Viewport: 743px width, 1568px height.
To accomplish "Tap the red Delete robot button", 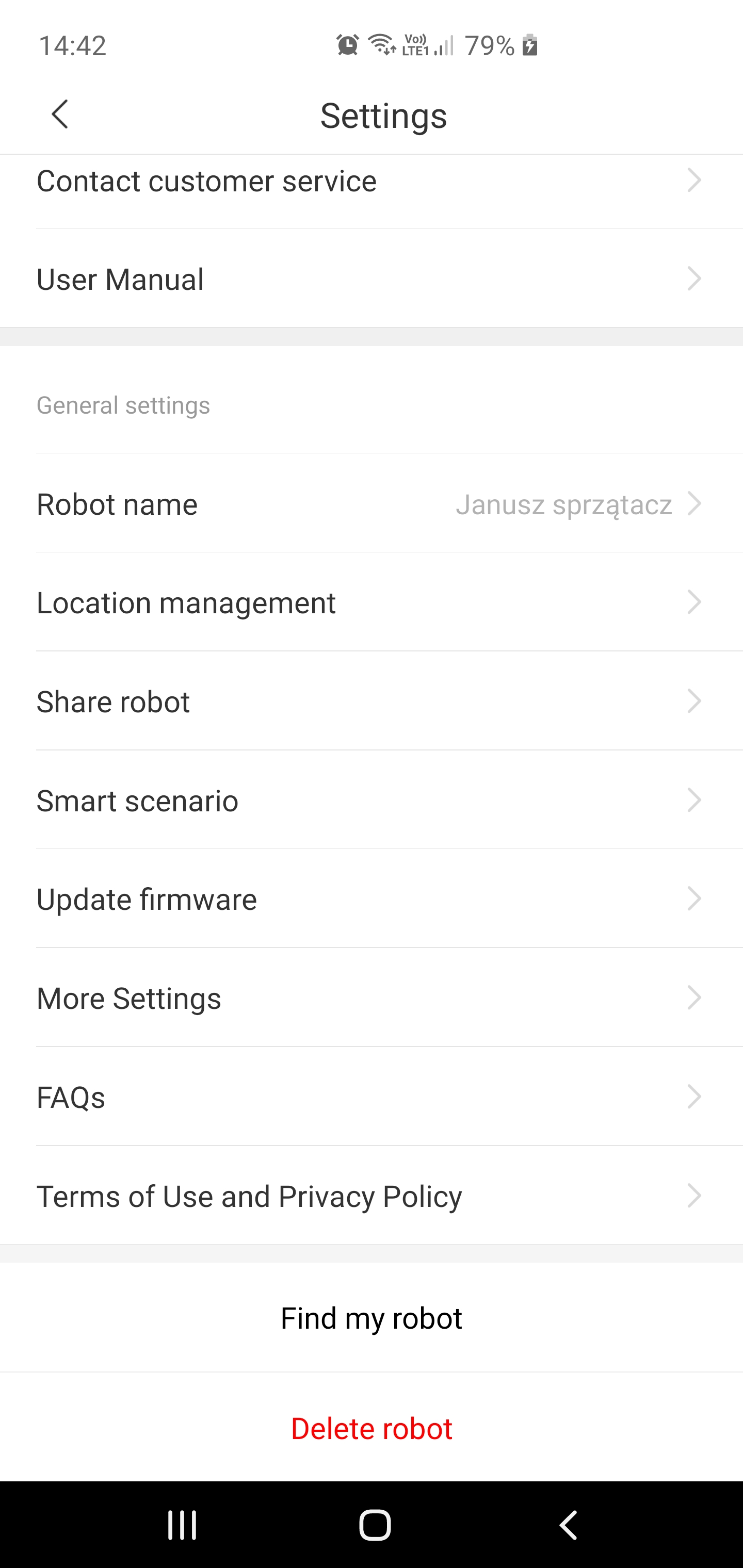I will pos(372,1428).
